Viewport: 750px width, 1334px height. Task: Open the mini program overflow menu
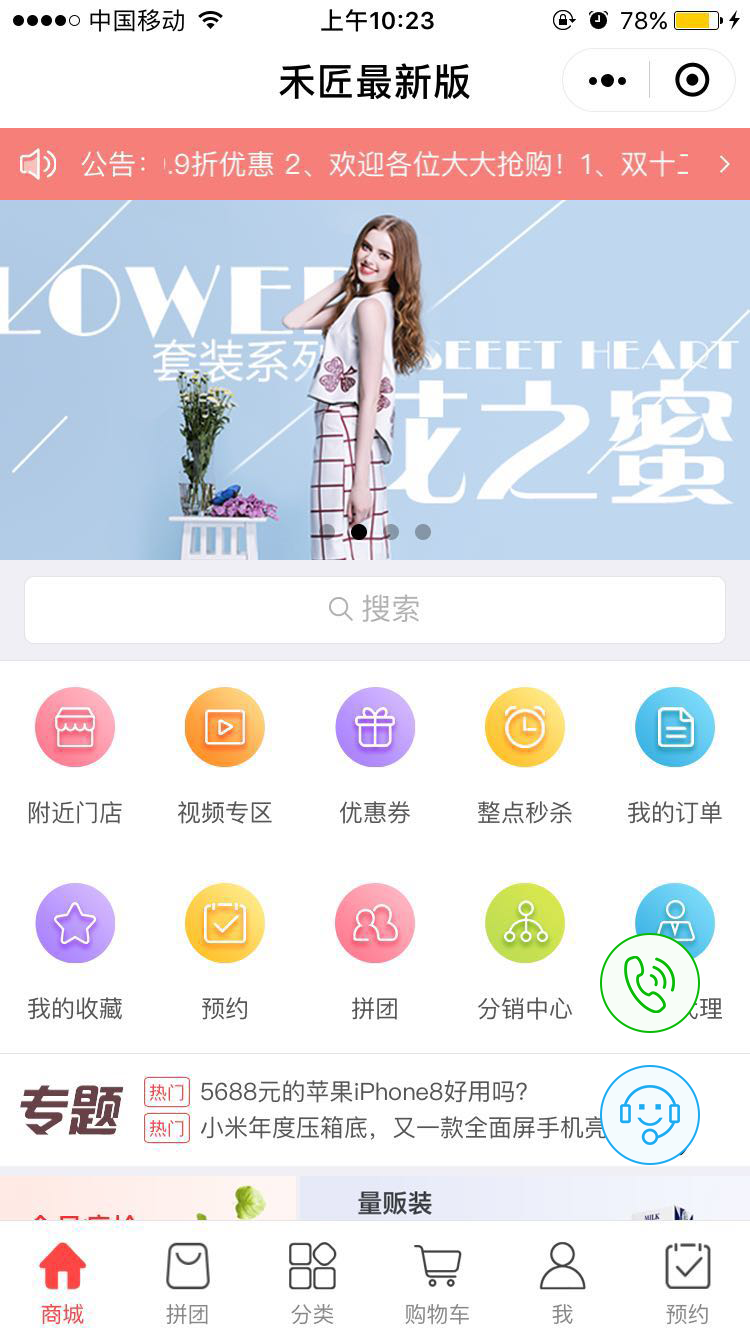pos(607,81)
